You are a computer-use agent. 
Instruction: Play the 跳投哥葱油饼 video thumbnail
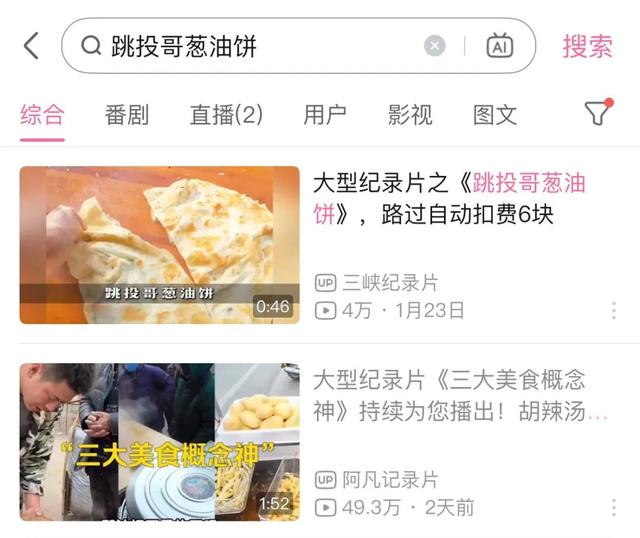tap(159, 245)
